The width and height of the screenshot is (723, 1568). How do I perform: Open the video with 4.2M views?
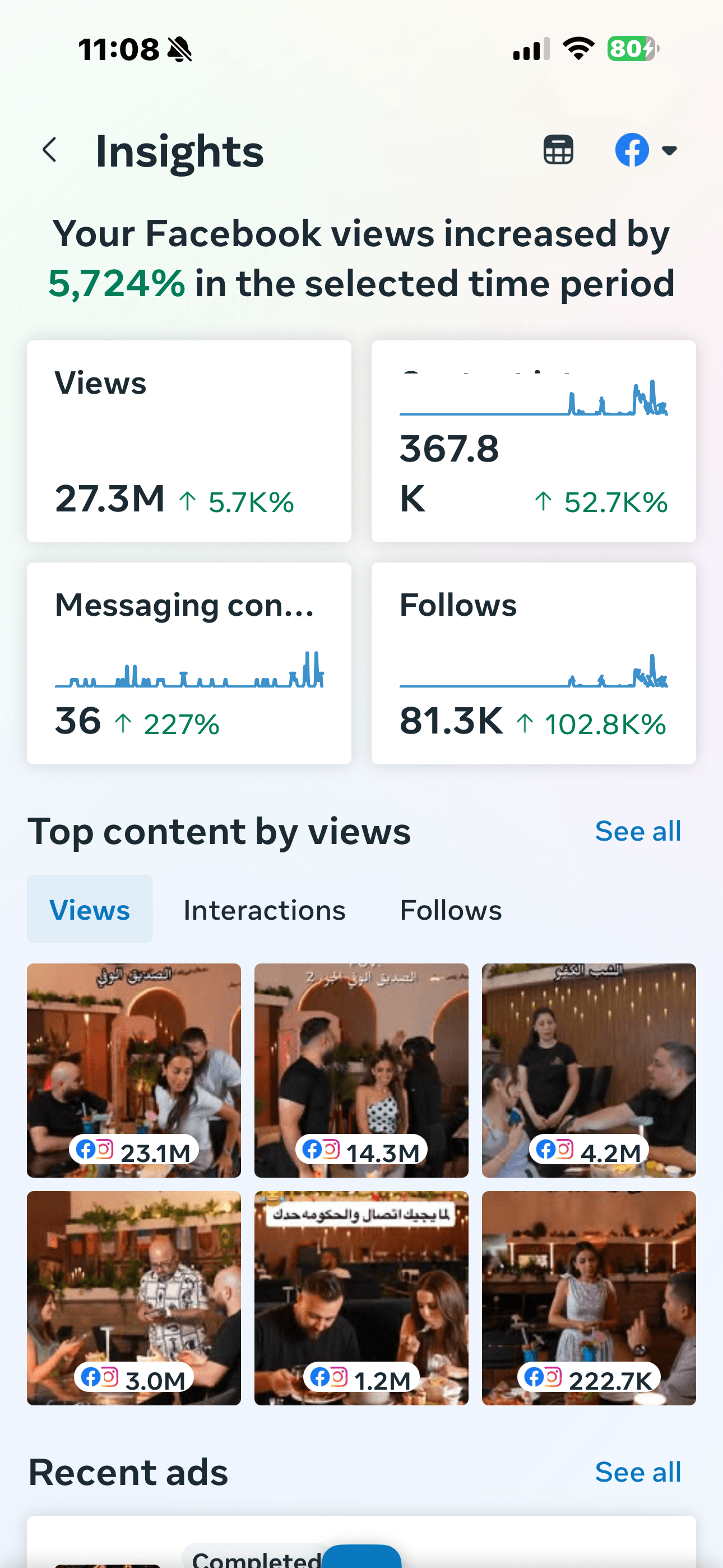click(589, 1071)
